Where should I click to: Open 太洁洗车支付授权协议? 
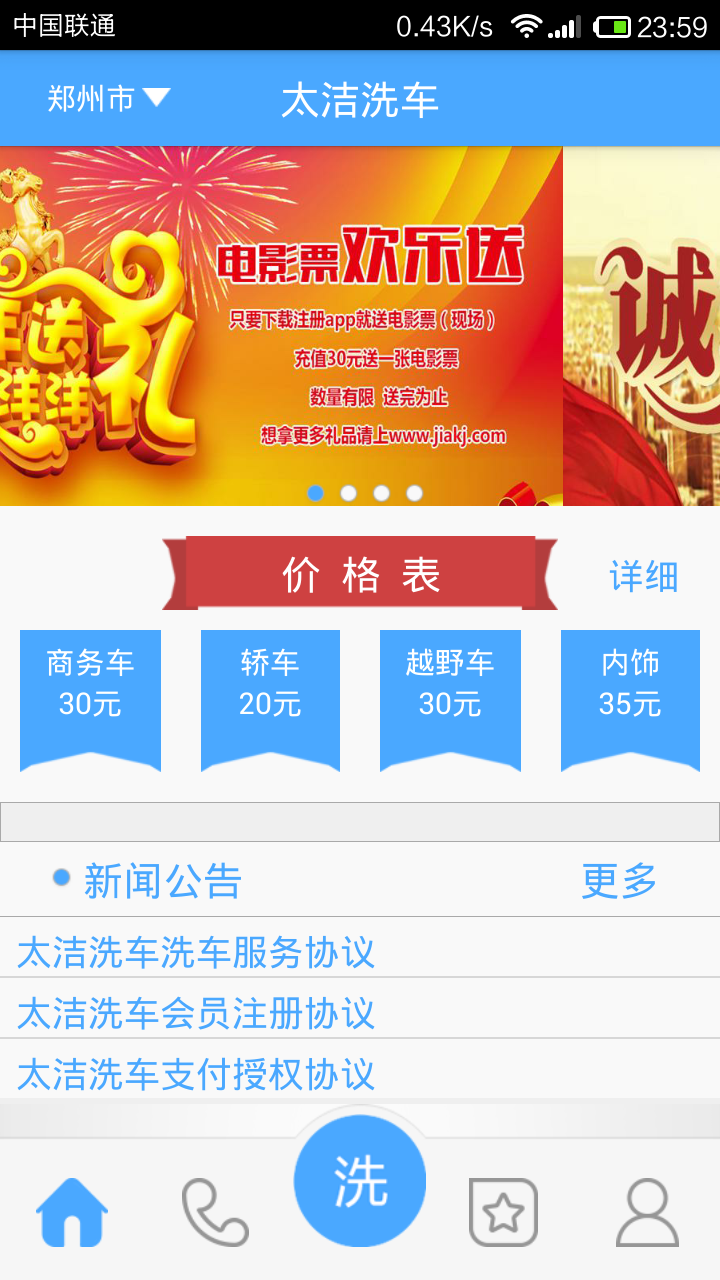point(196,1073)
